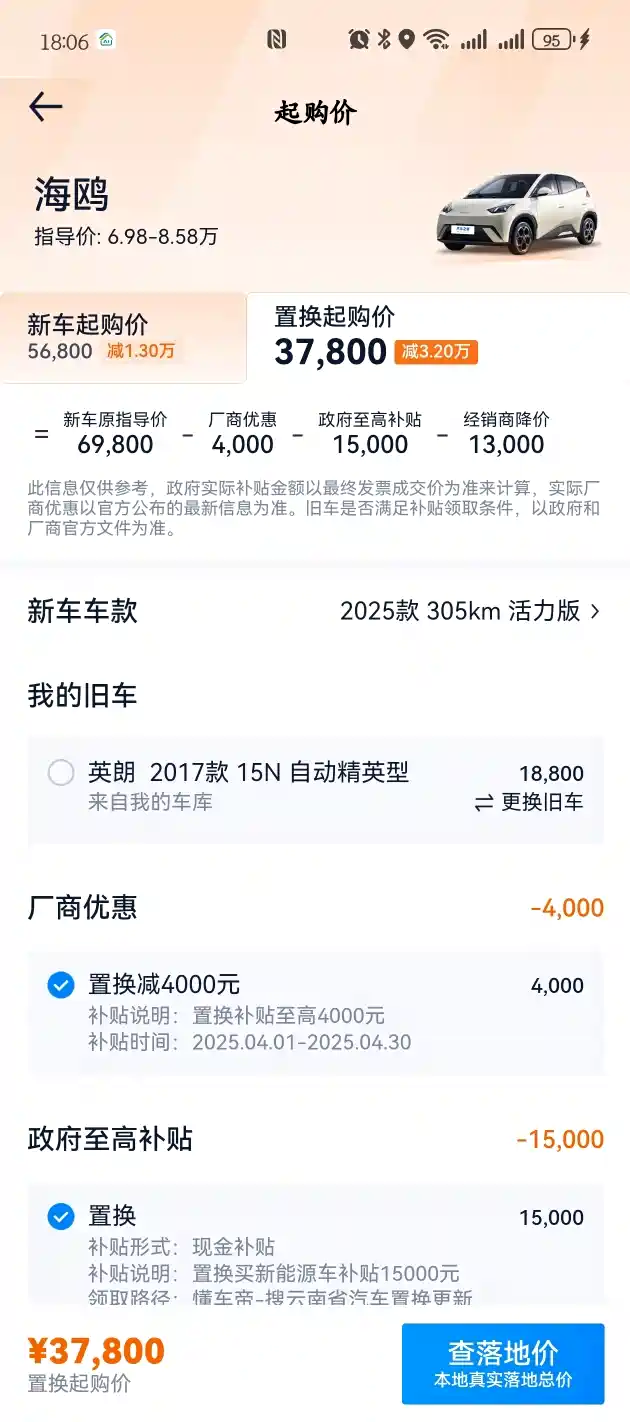Change the 新车车款 2025款 305km 活力版
630x1422 pixels.
(470, 611)
